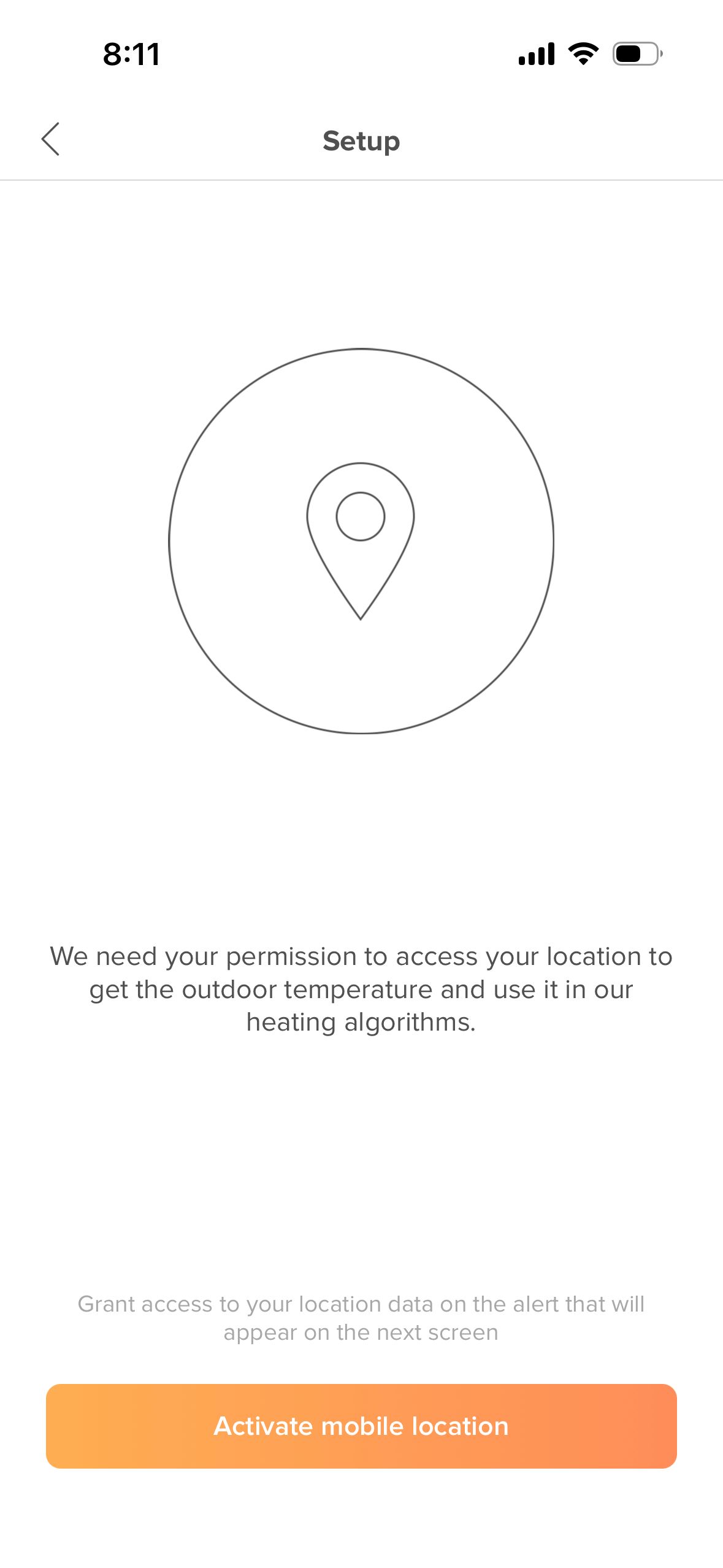Tap the grant access hint text

361,1318
